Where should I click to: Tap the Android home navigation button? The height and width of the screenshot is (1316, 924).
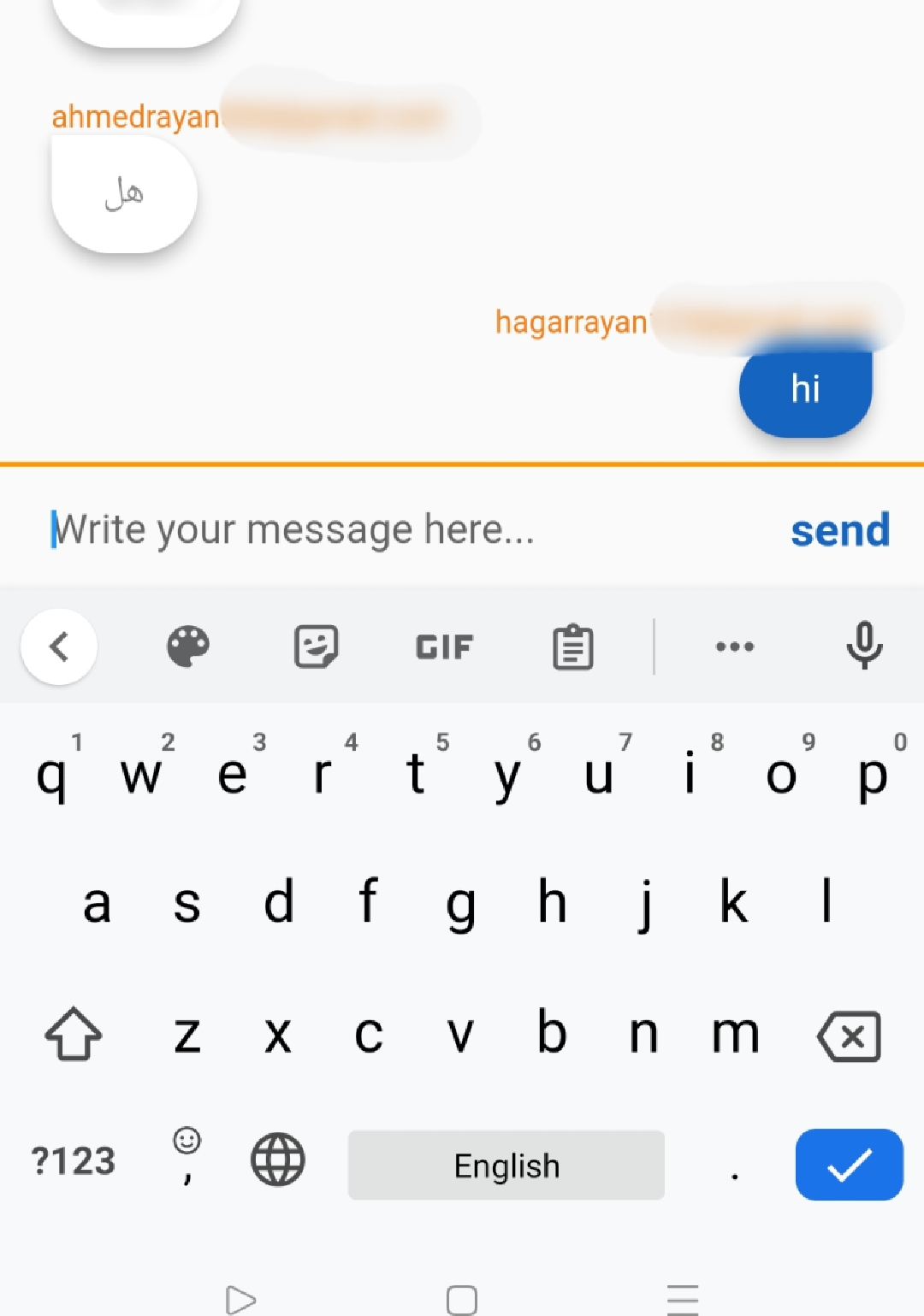coord(461,1298)
